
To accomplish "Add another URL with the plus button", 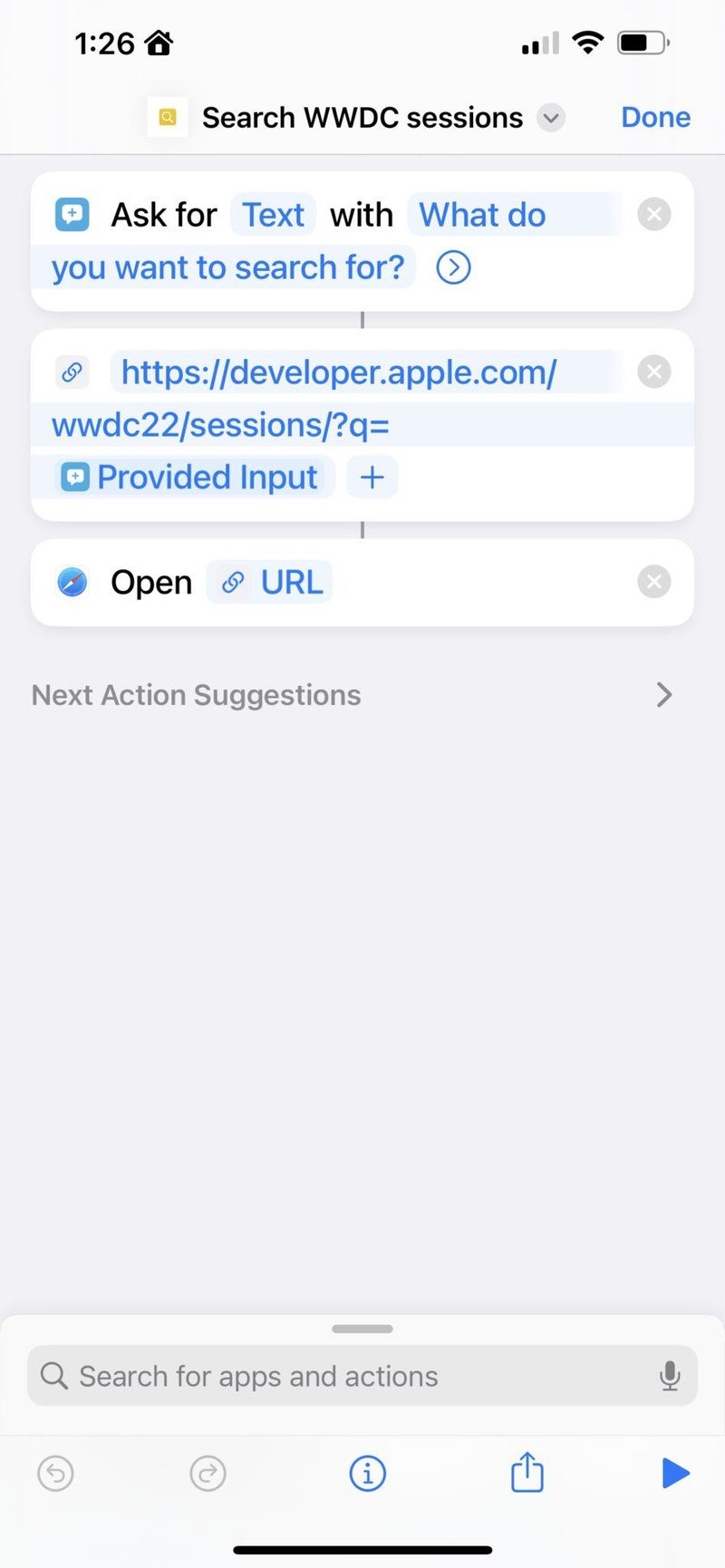I will pos(372,478).
